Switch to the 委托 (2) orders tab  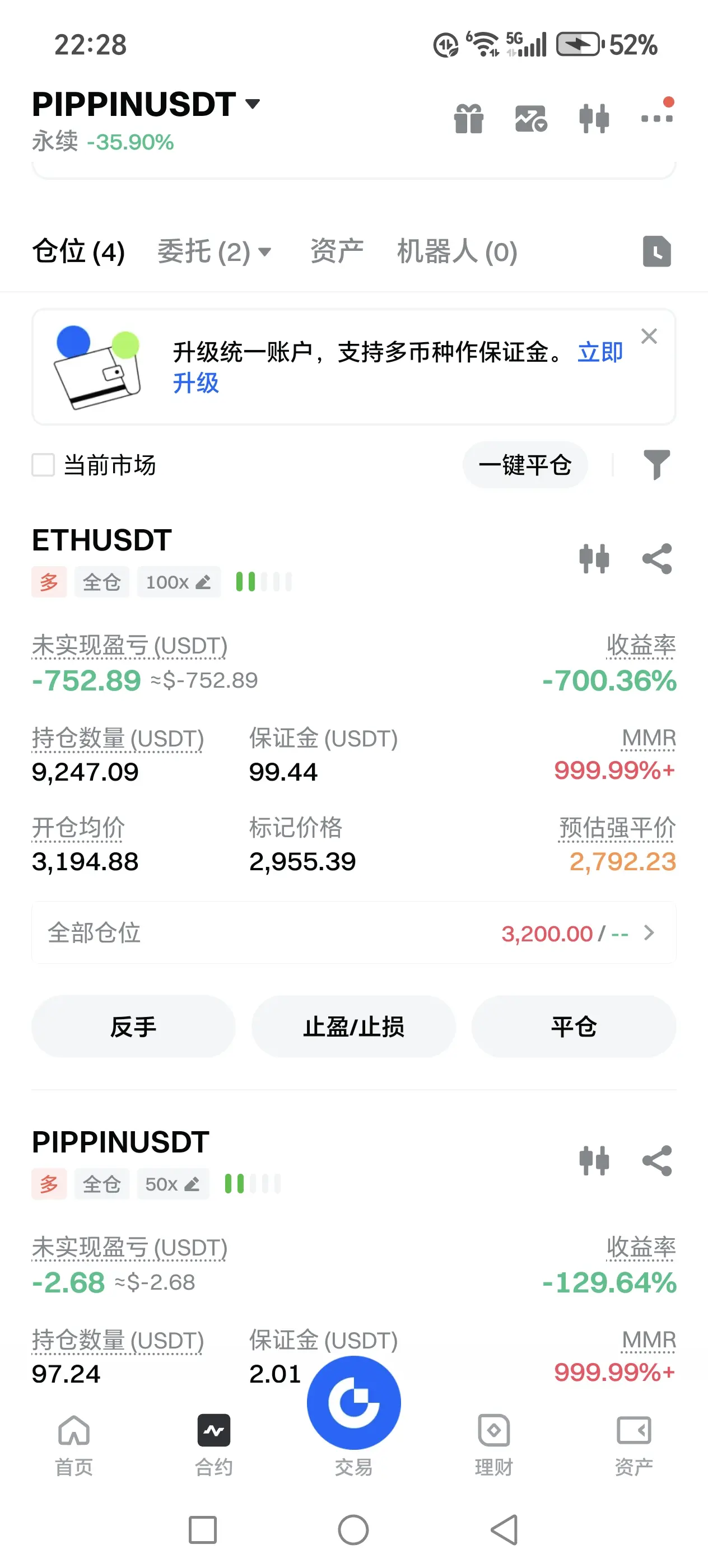pos(213,251)
